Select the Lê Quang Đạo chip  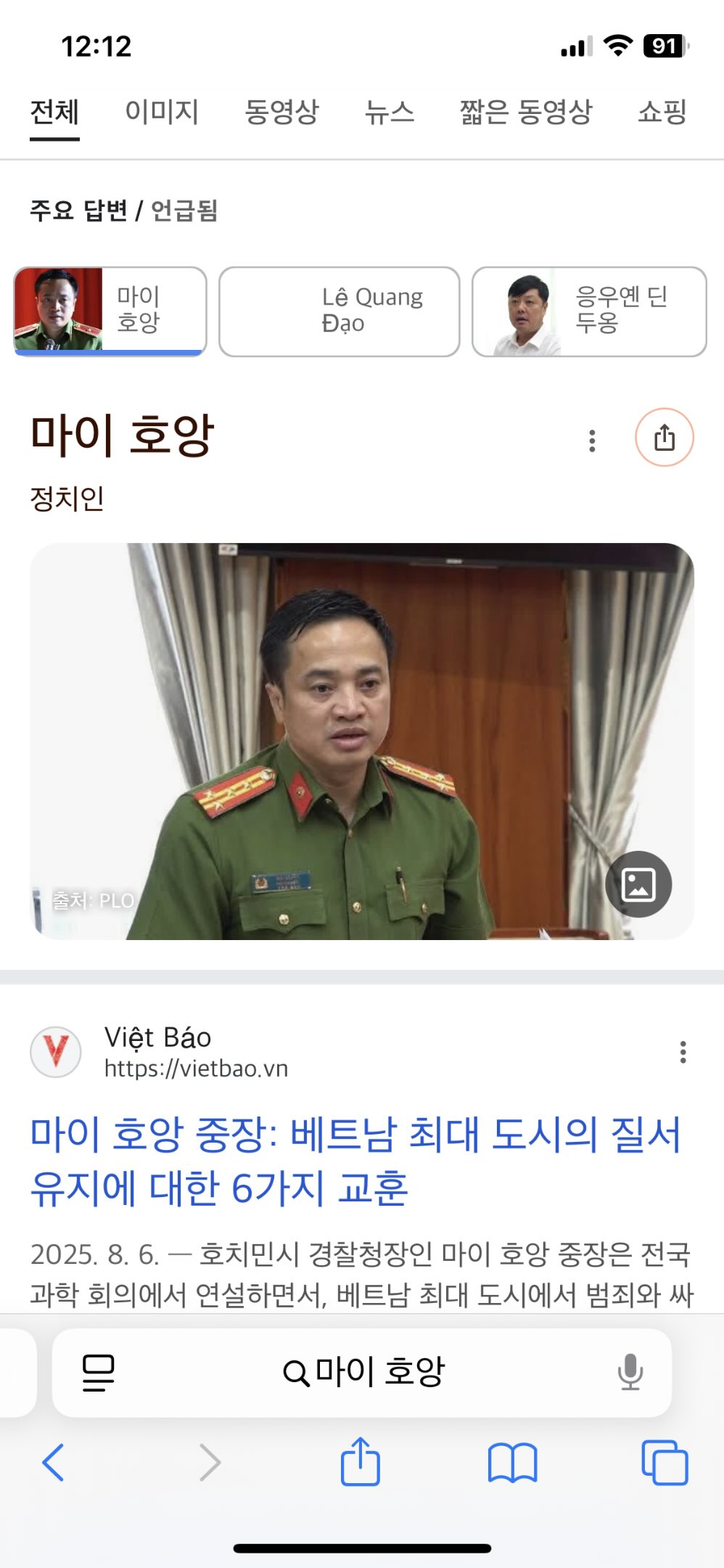pos(340,311)
